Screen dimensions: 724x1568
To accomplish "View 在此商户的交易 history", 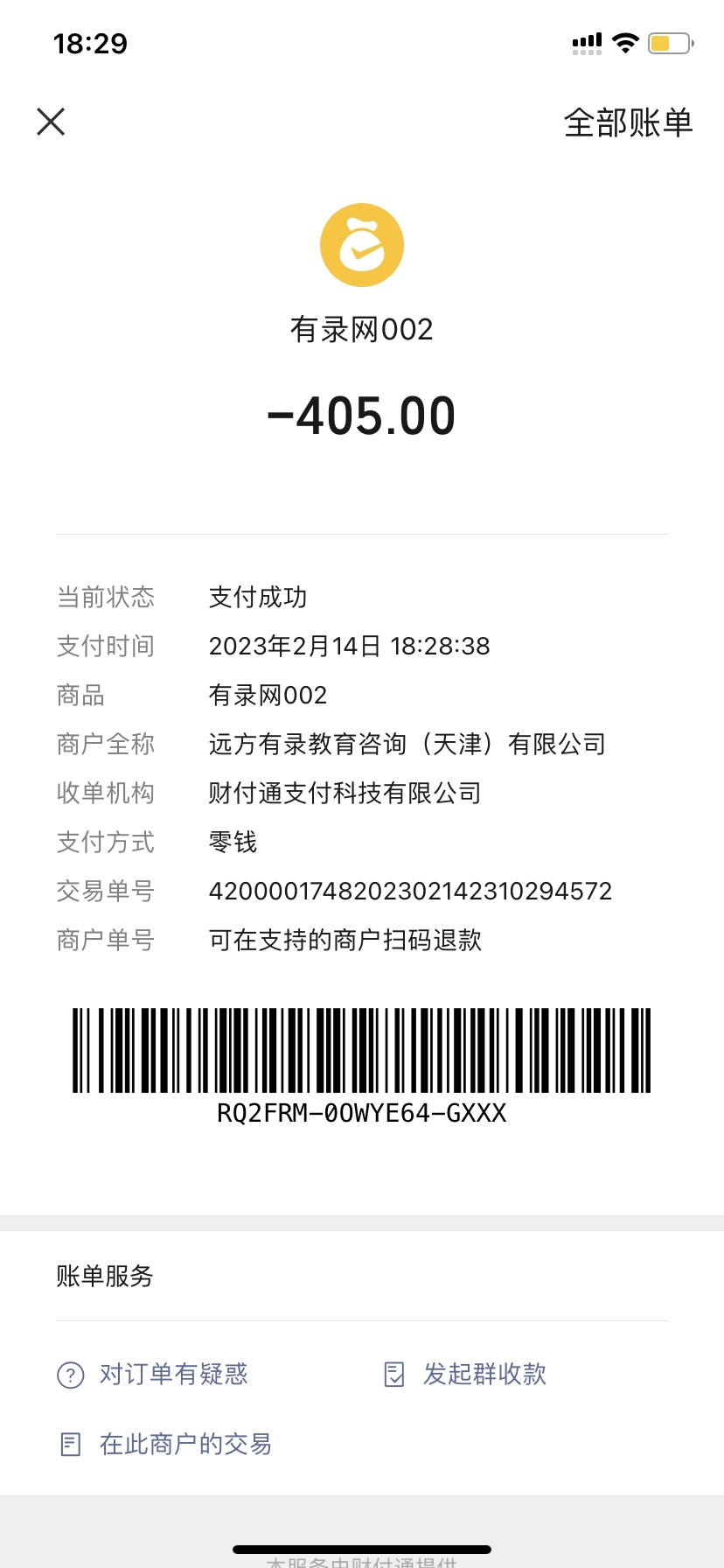I will pos(166,1444).
